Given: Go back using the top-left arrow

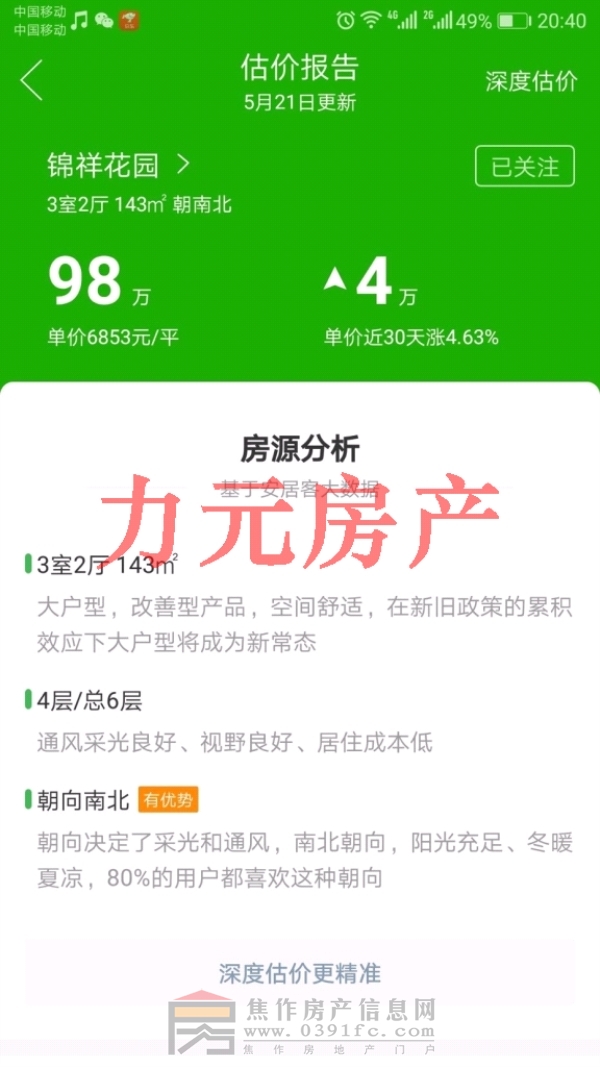Looking at the screenshot, I should click(32, 80).
